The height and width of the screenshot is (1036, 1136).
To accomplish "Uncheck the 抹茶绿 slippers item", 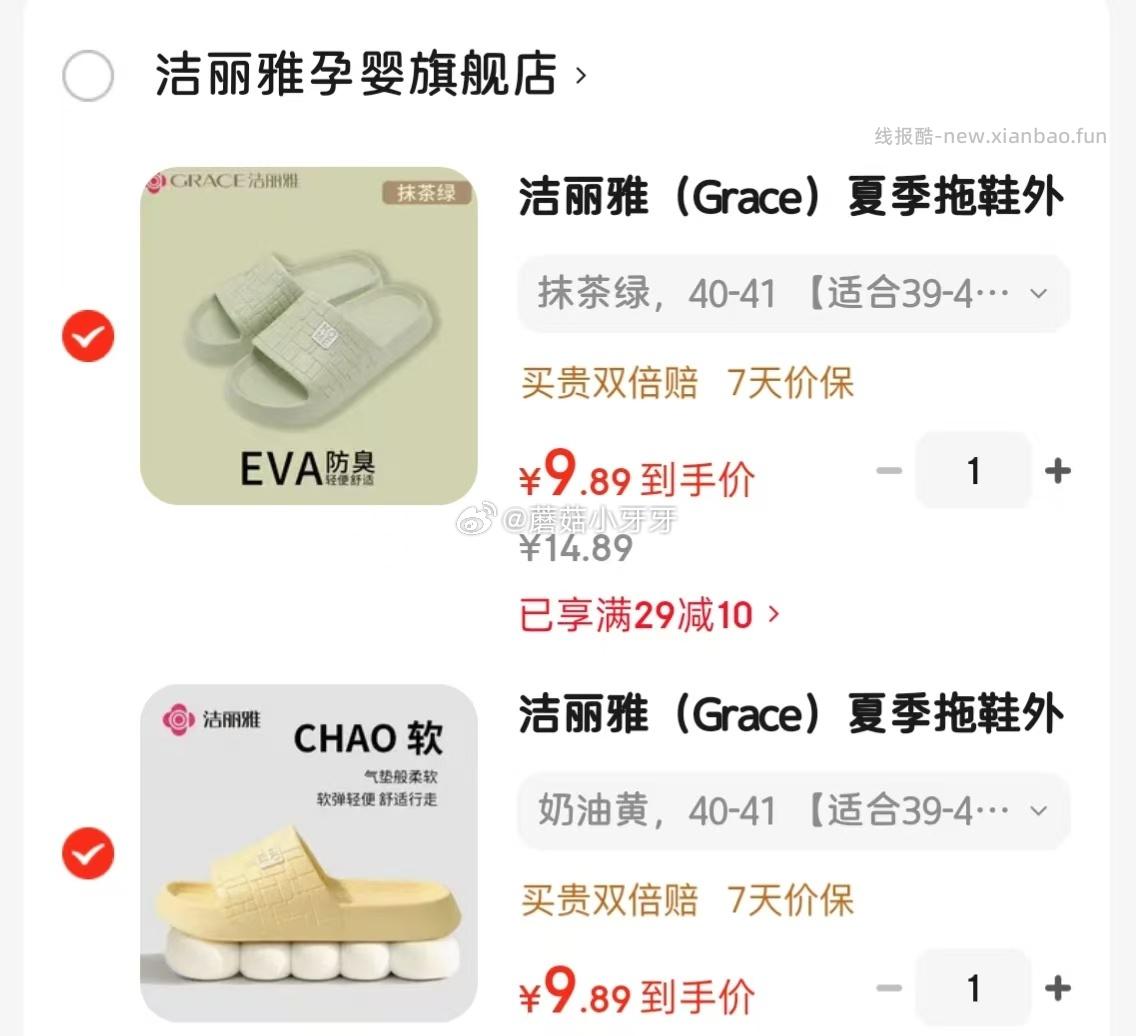I will tap(88, 336).
